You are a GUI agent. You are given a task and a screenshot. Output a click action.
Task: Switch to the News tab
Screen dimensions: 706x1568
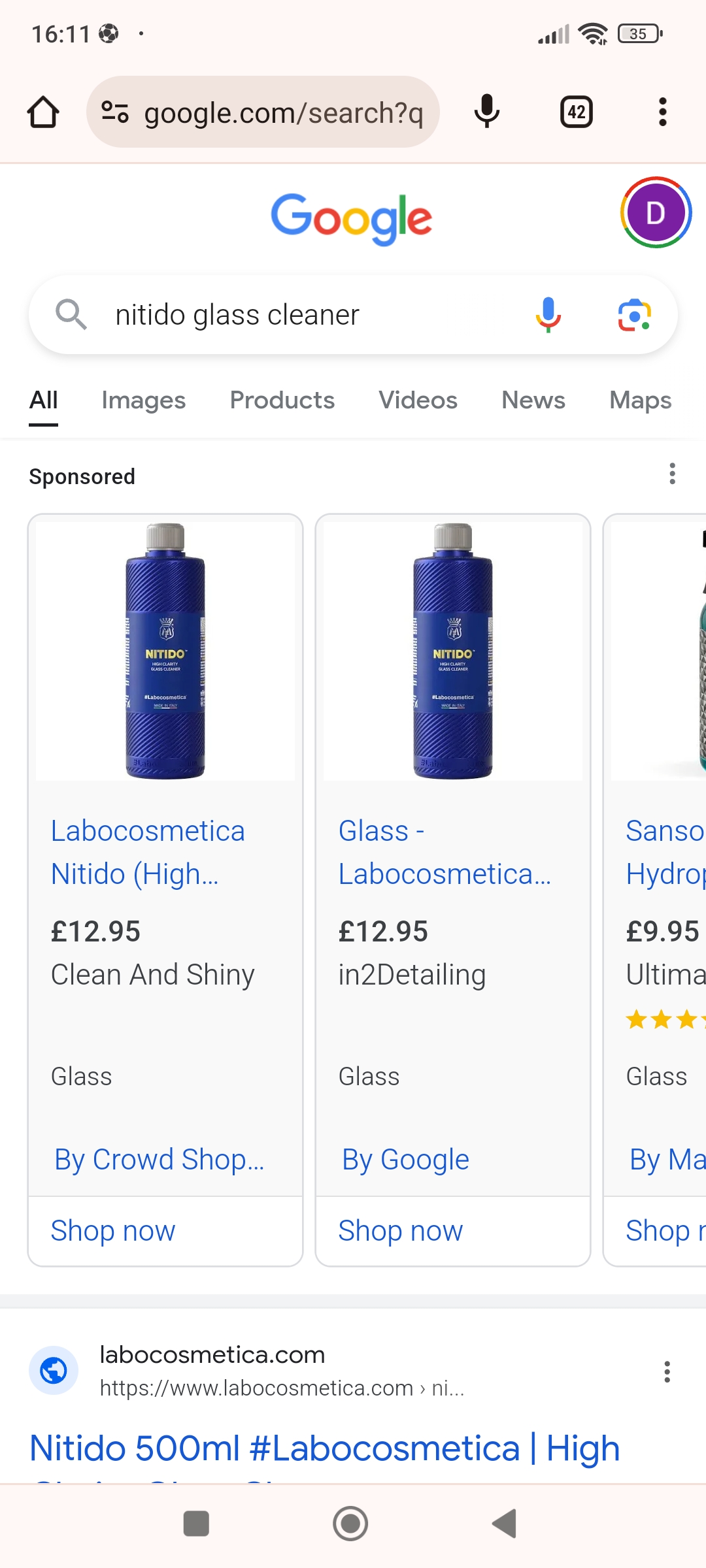tap(533, 400)
